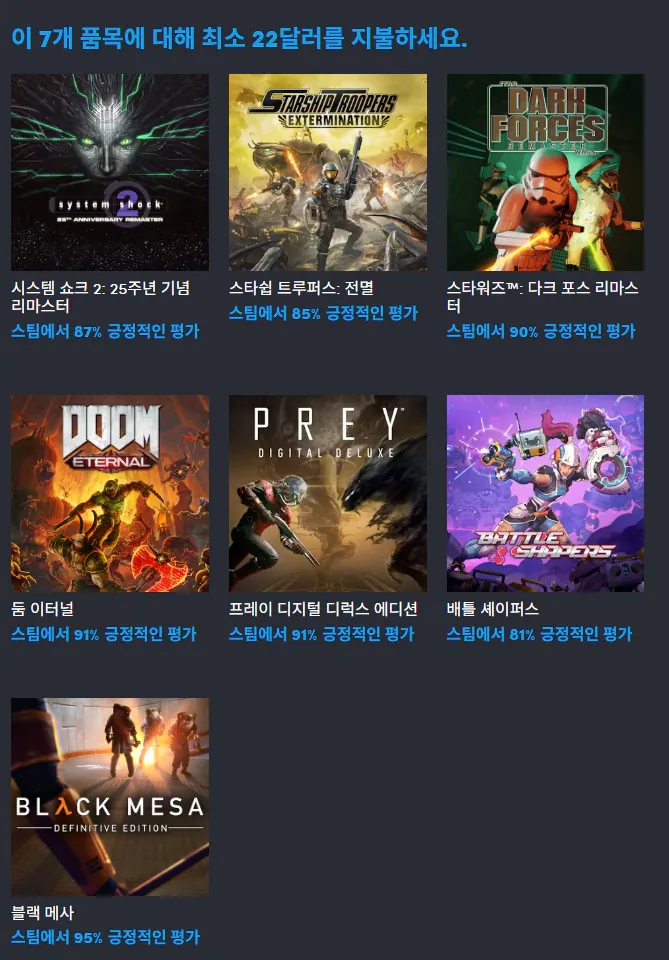Select the Black Mesa Definitive Edition tile
669x960 pixels.
(x=110, y=797)
